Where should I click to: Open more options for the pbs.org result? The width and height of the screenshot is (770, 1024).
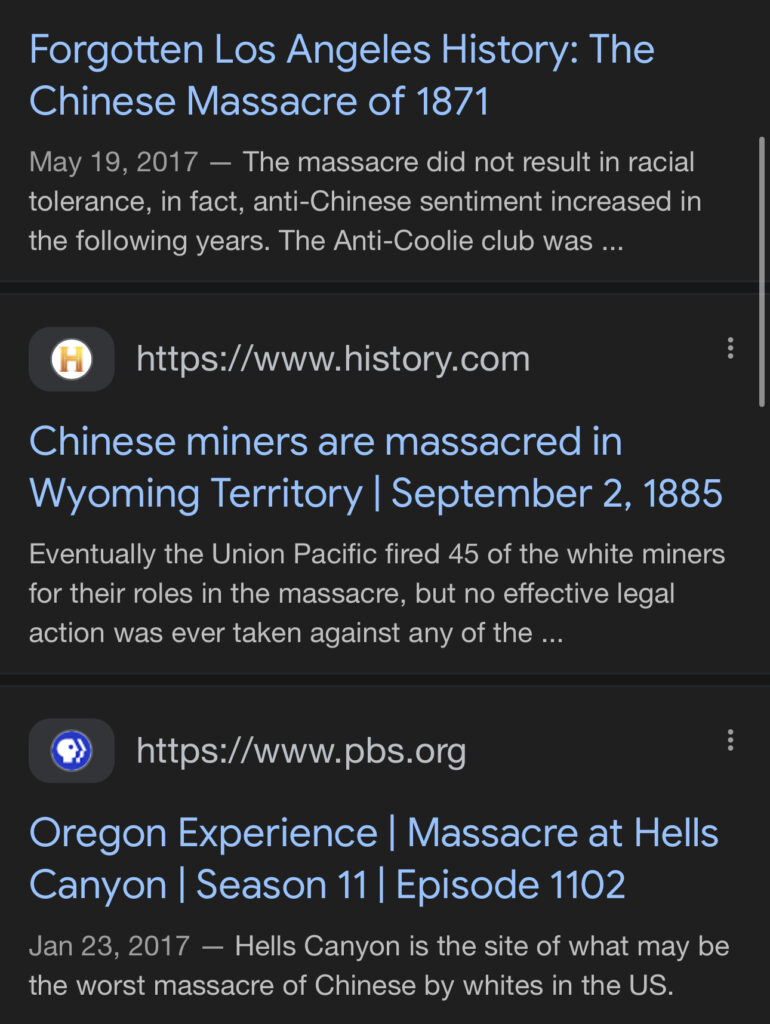[731, 740]
